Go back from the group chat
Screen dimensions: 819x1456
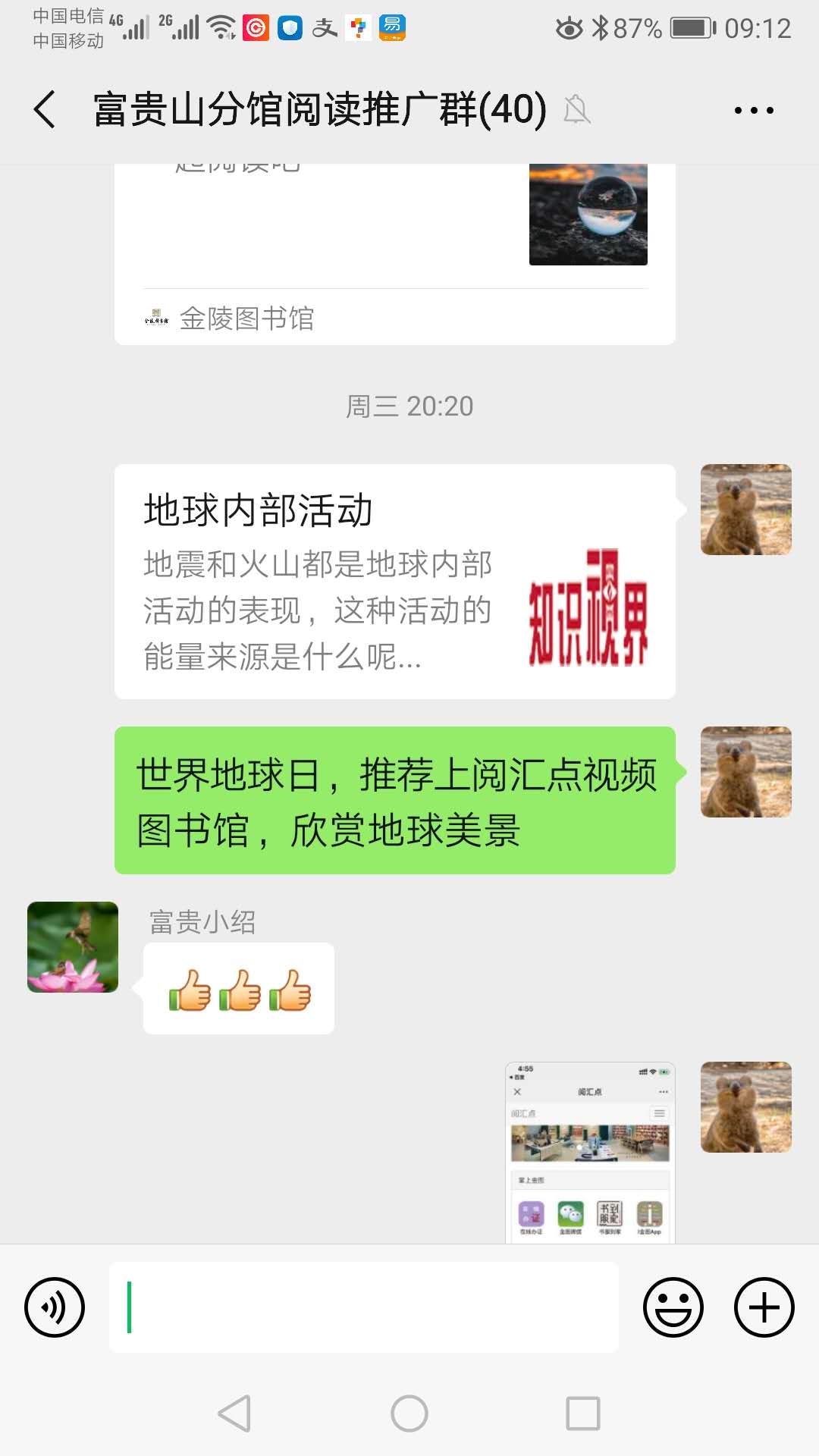coord(45,110)
